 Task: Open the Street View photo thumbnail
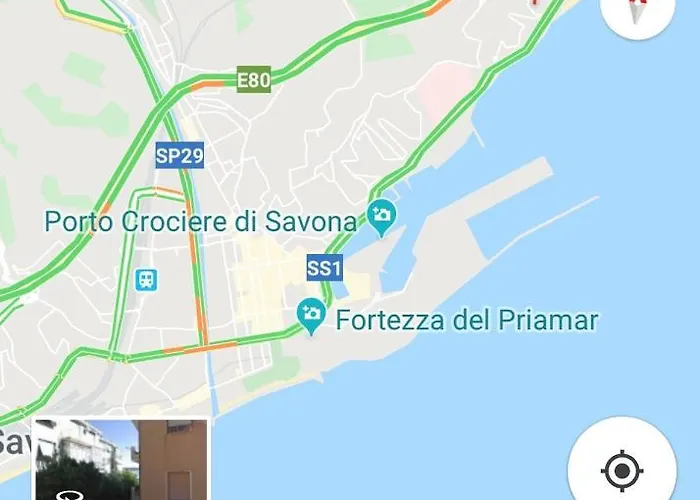(x=121, y=460)
